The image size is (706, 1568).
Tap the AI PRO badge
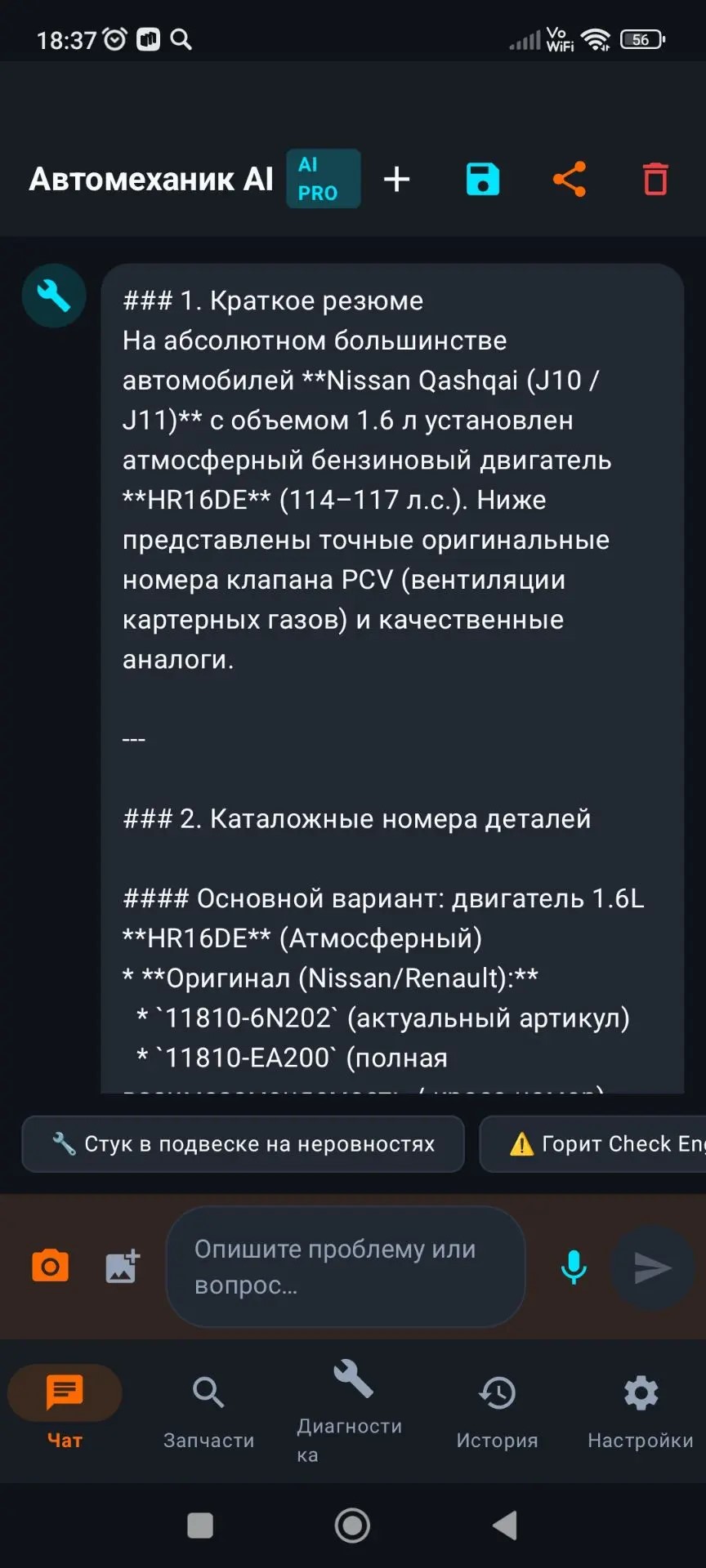coord(324,179)
